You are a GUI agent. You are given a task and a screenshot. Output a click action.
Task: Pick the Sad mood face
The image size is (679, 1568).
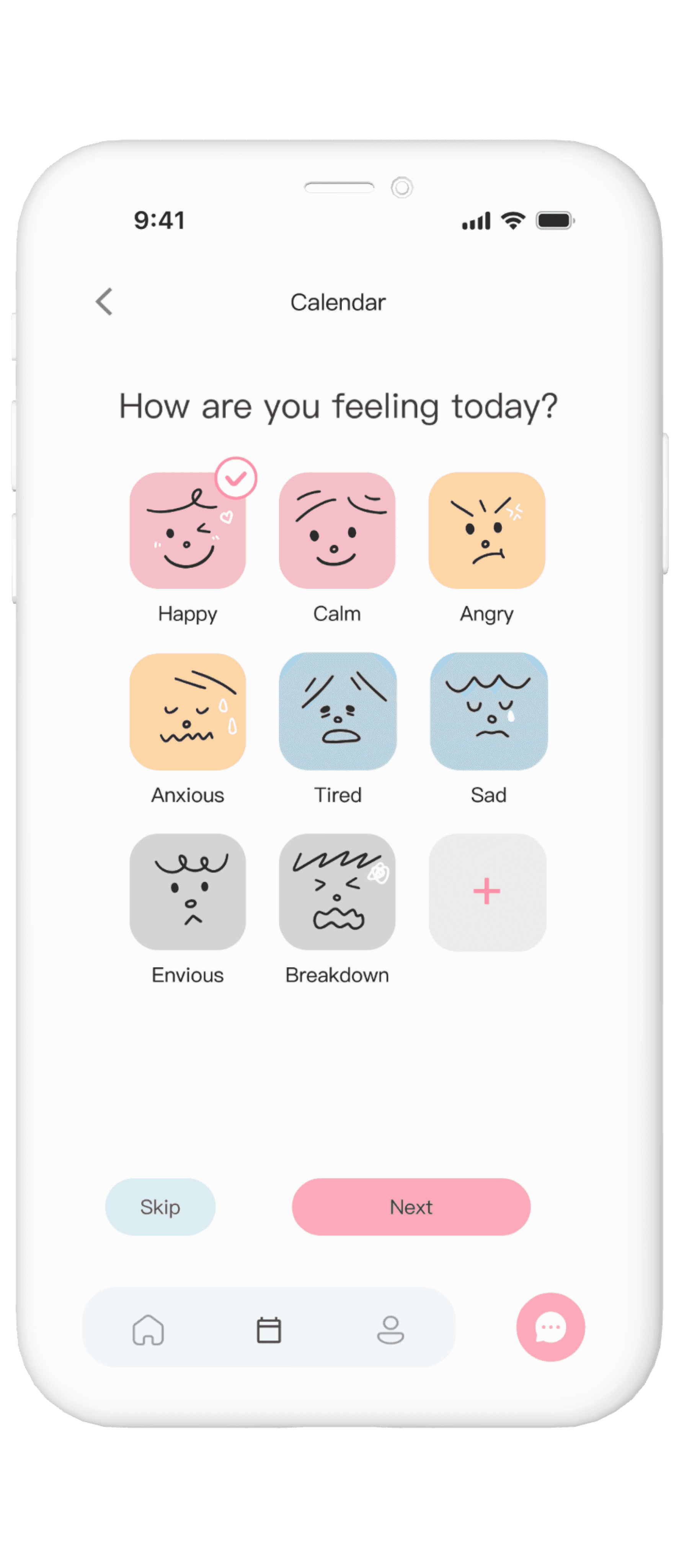[488, 711]
